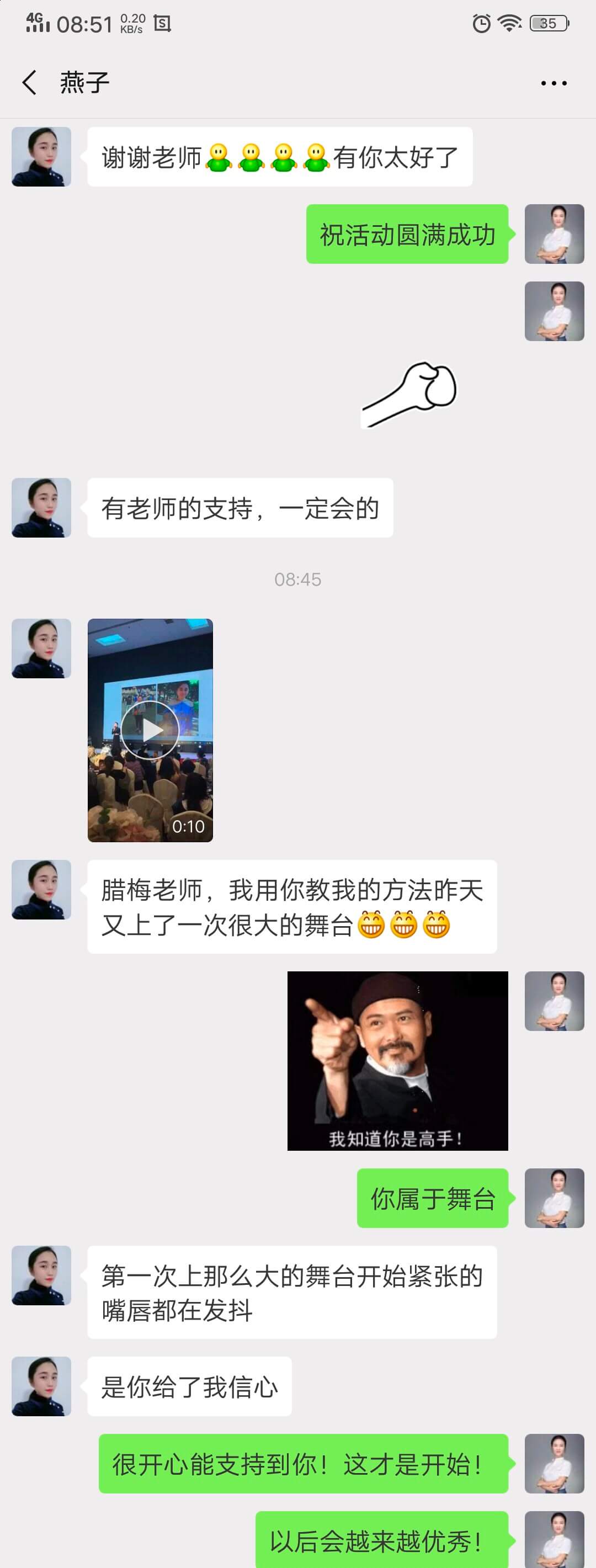Viewport: 596px width, 1568px height.
Task: Tap my avatar beside 祝活动圆满成功
Action: [x=554, y=234]
